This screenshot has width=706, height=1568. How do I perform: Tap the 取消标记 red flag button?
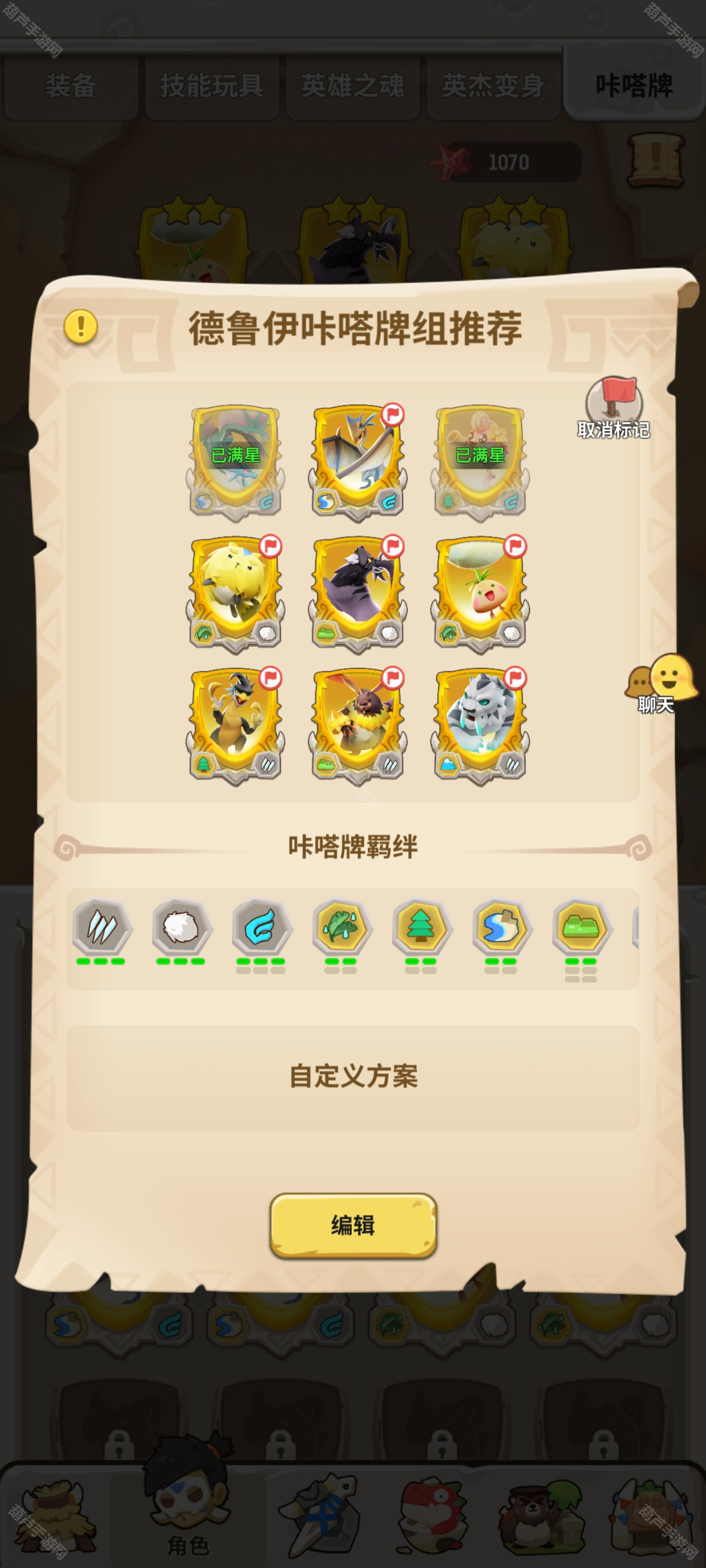click(x=614, y=407)
